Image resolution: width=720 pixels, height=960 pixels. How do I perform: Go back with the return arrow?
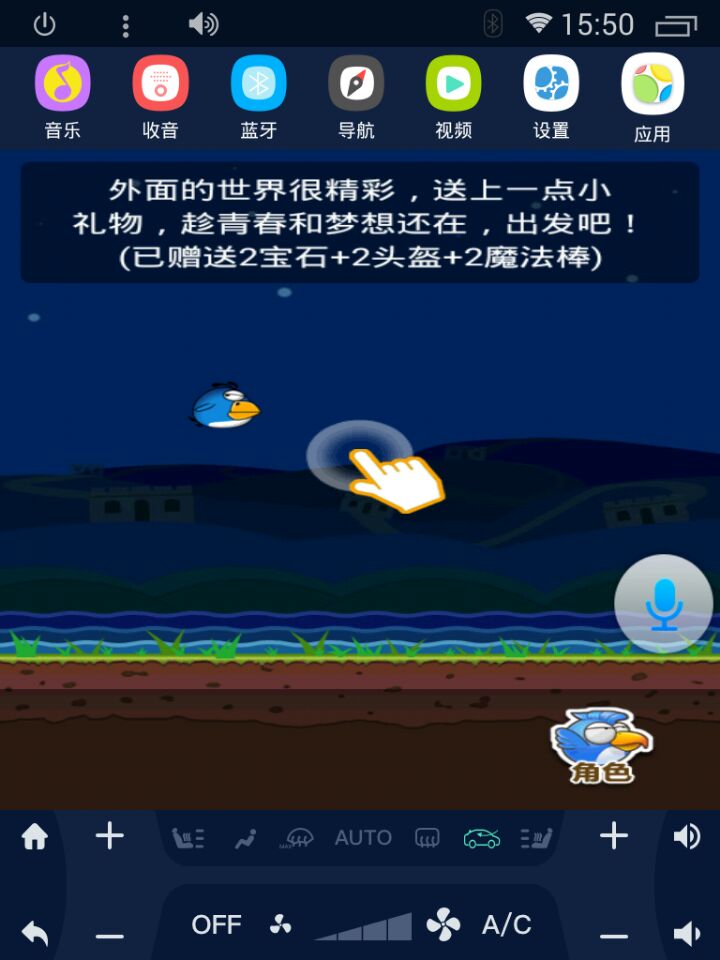click(x=35, y=933)
